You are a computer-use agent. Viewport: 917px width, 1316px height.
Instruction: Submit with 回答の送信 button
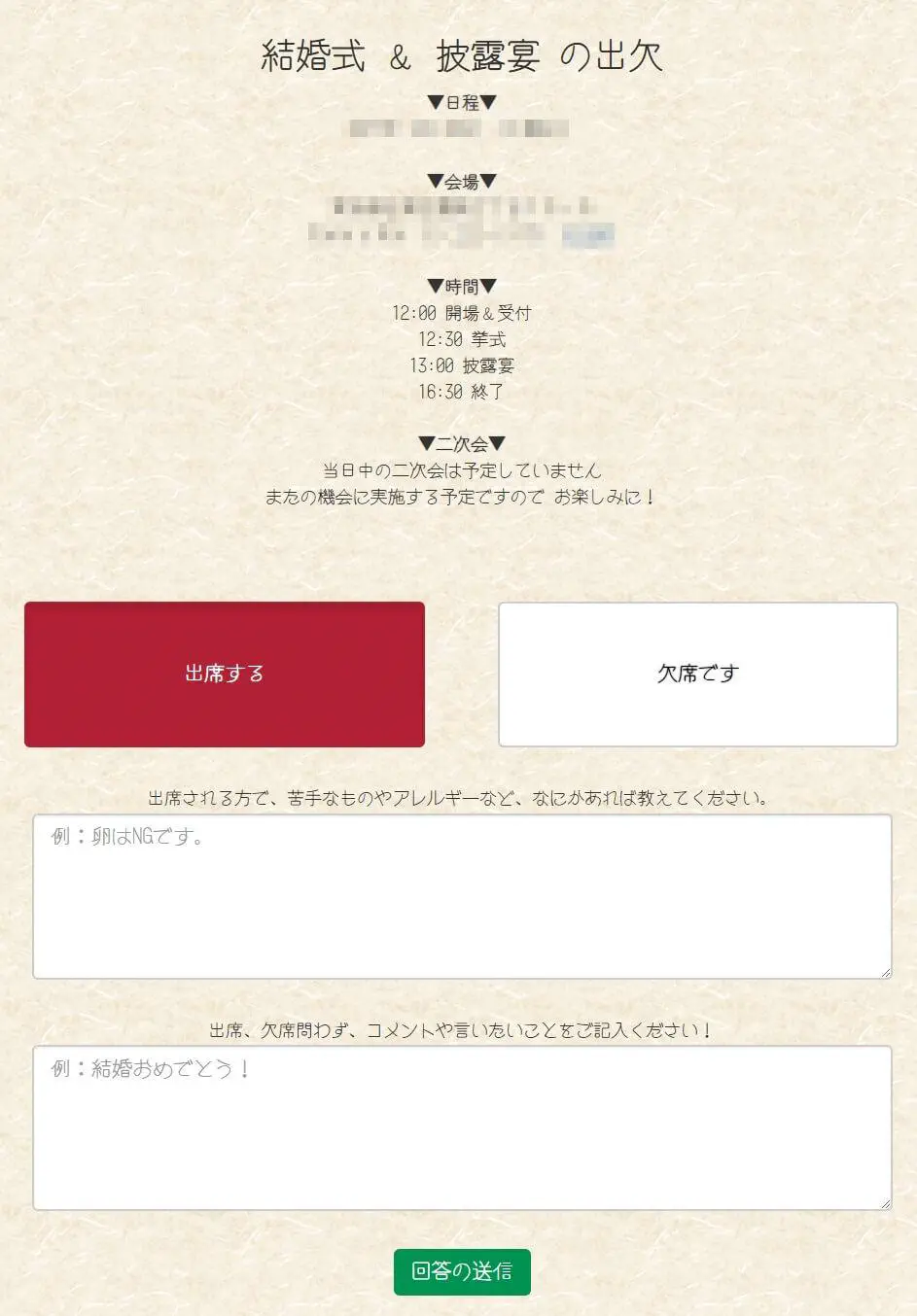pos(462,1271)
